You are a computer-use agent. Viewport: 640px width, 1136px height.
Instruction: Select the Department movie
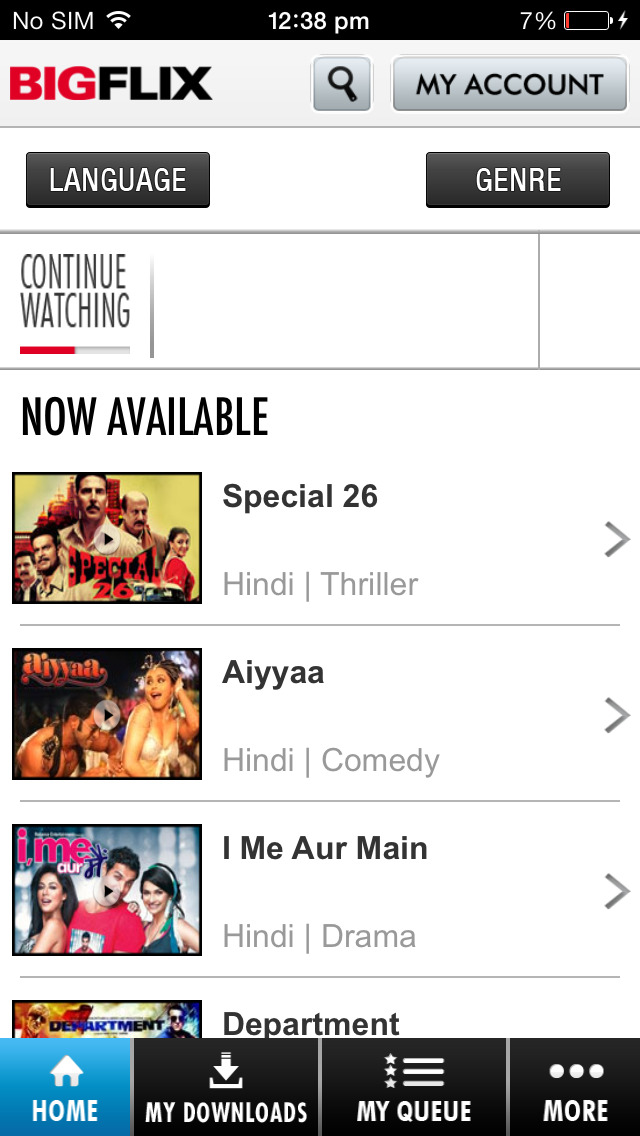point(311,1022)
